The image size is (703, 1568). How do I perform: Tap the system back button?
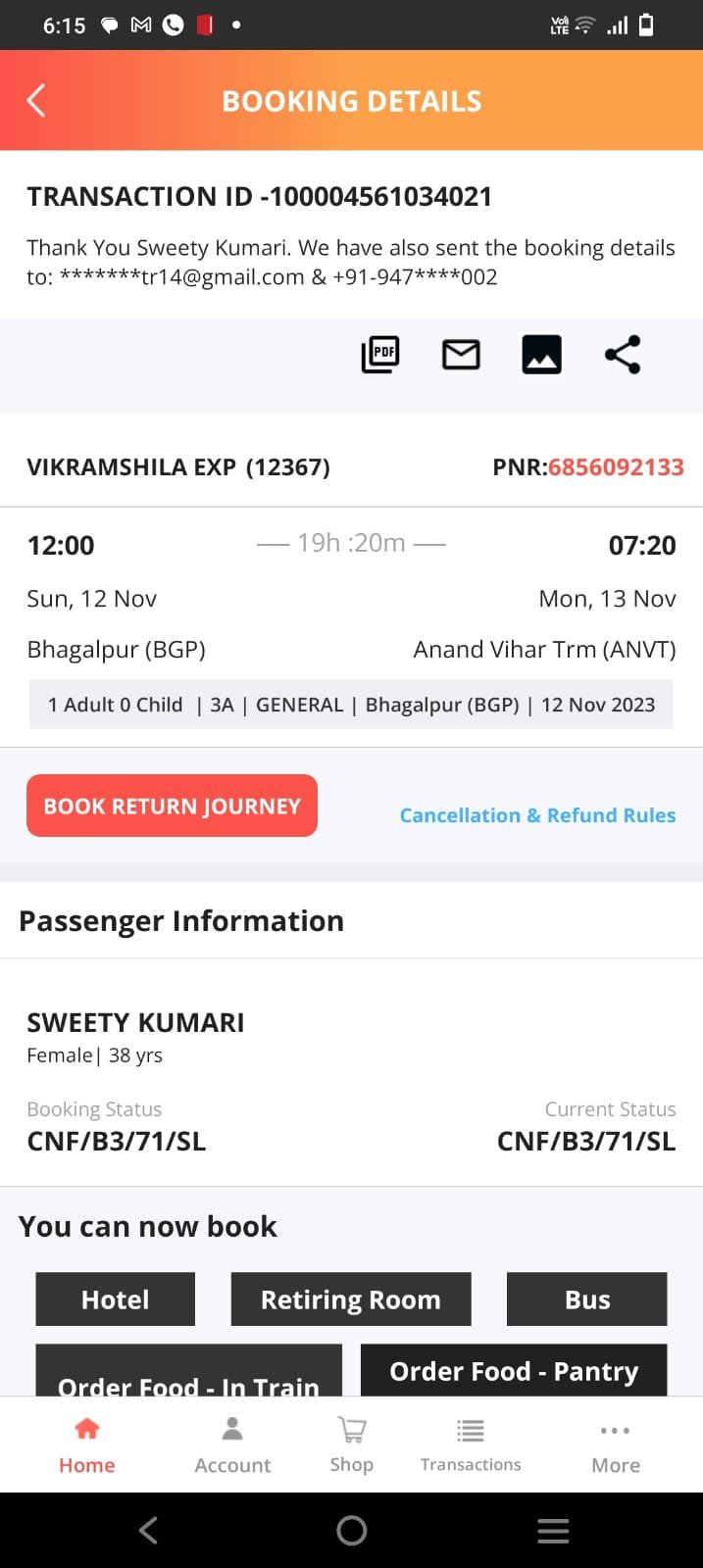(x=148, y=1530)
